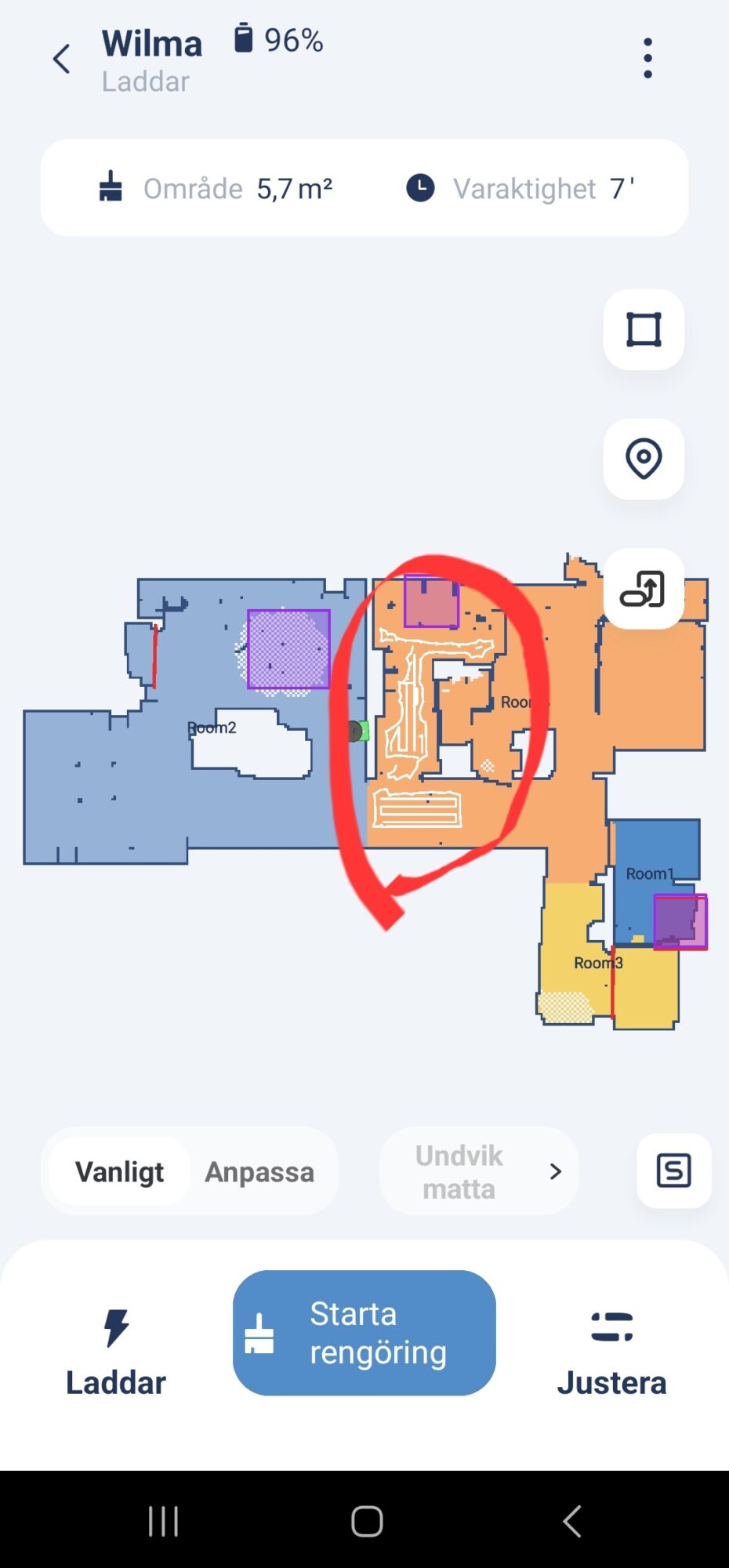Open the Justera settings
The image size is (729, 1568).
tap(611, 1352)
